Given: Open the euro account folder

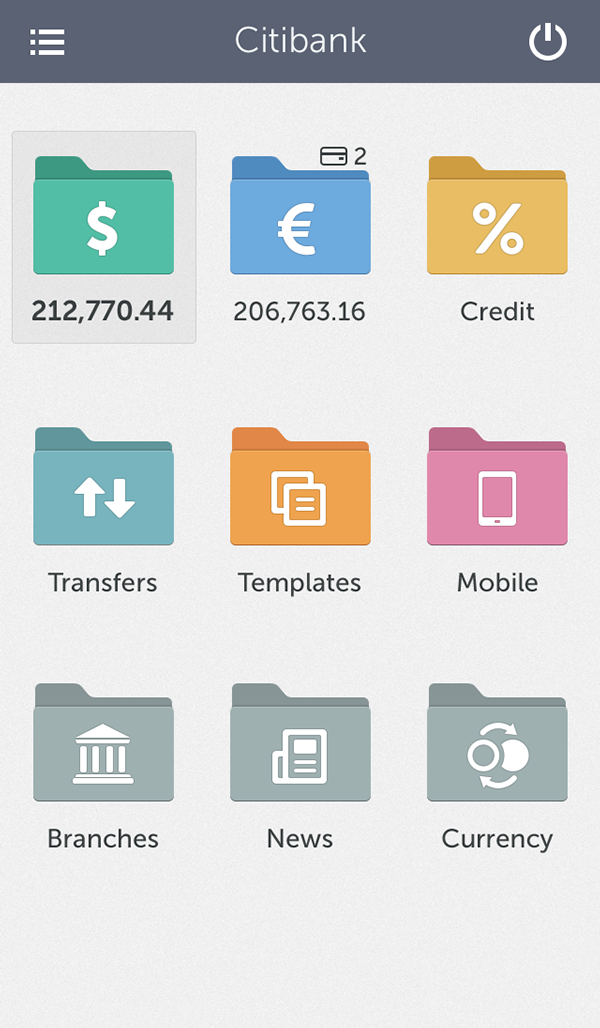Looking at the screenshot, I should pyautogui.click(x=300, y=215).
